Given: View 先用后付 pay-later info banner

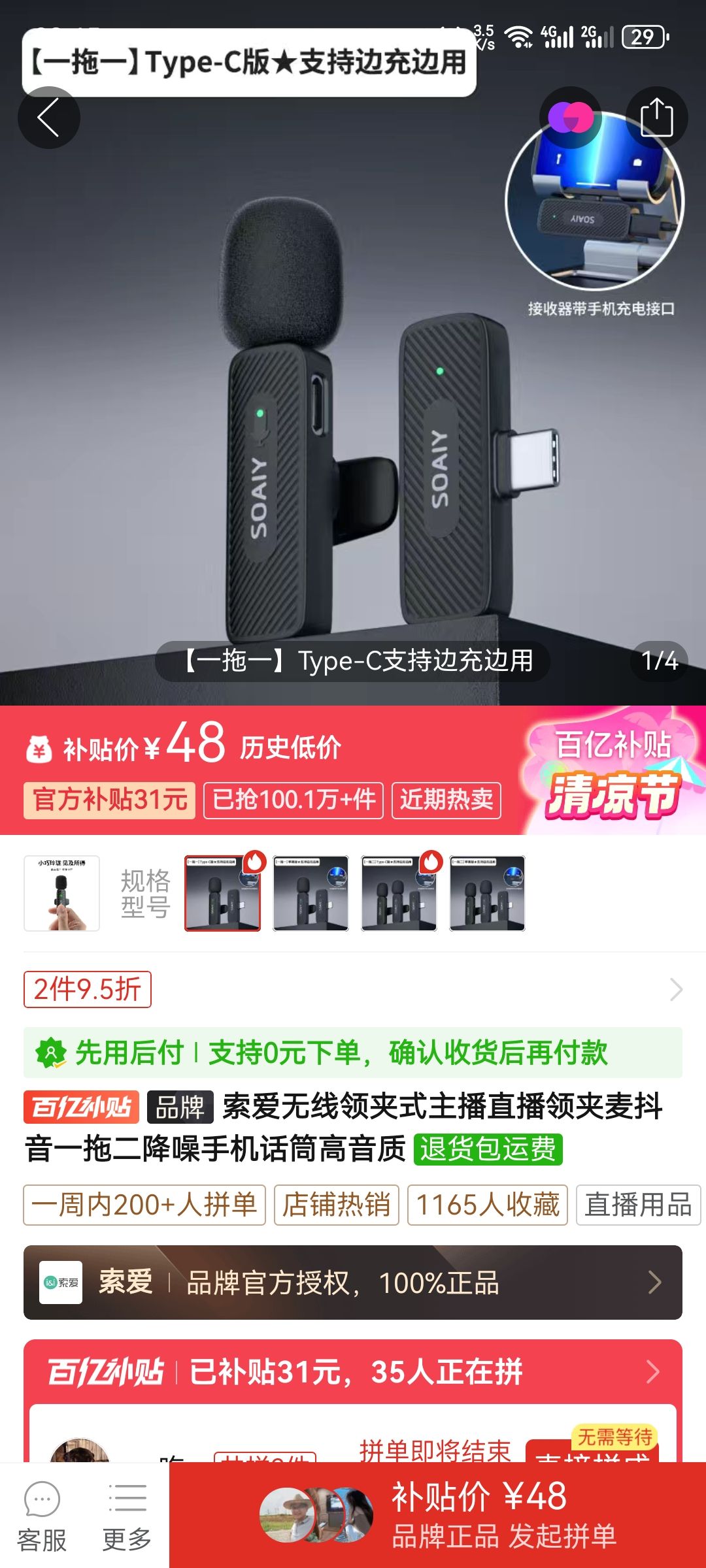Looking at the screenshot, I should pyautogui.click(x=353, y=1053).
